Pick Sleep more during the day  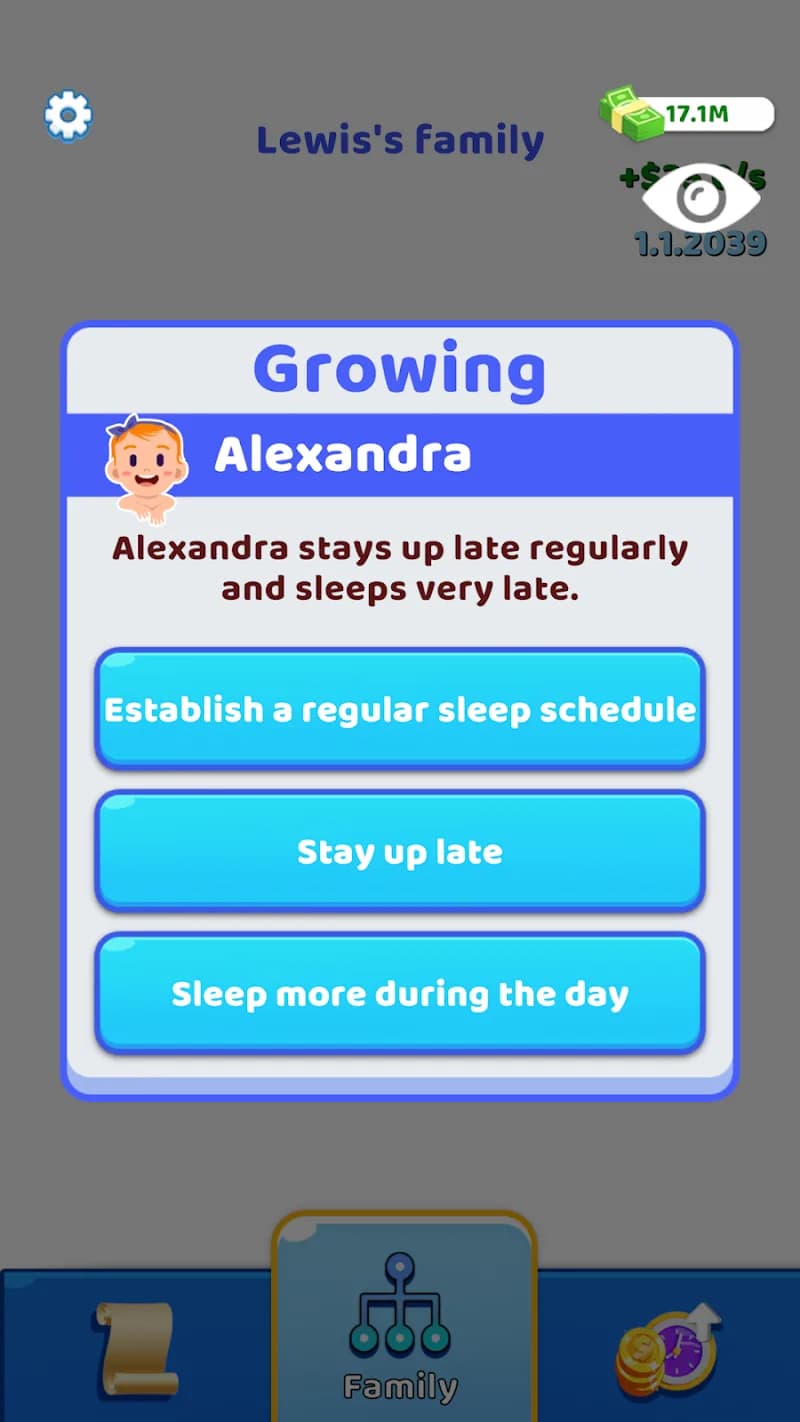click(400, 994)
